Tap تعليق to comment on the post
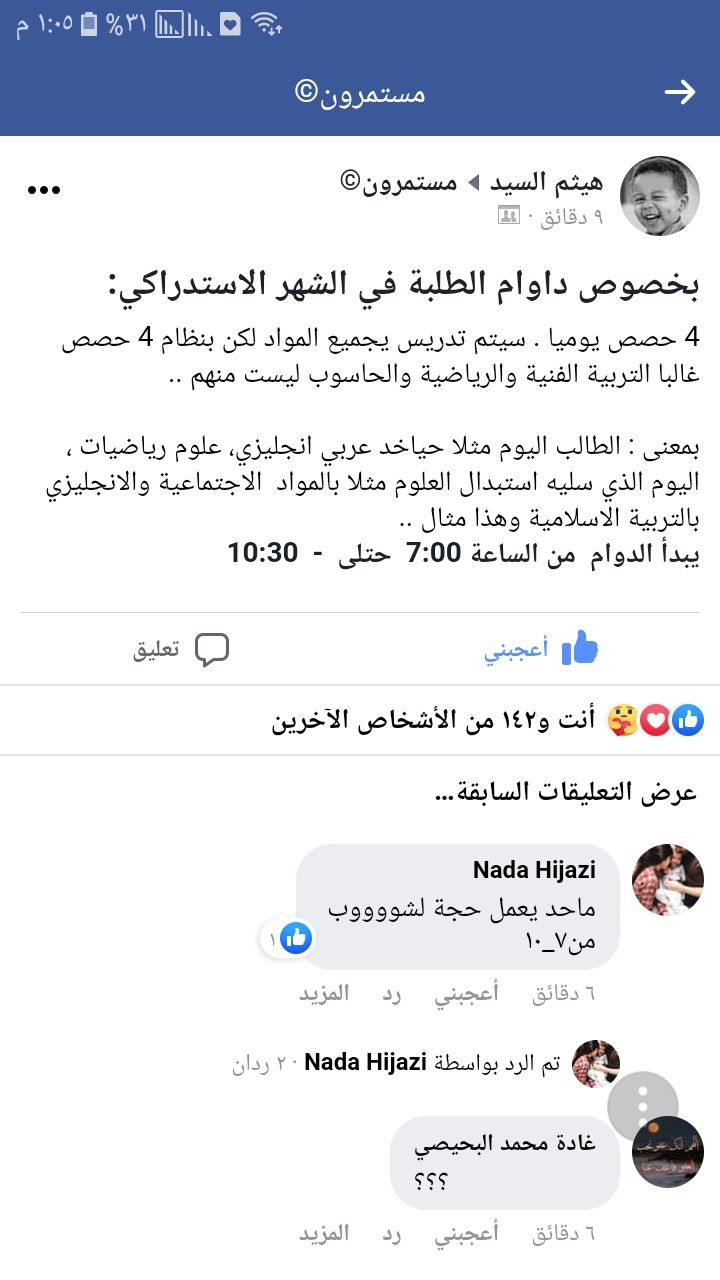The height and width of the screenshot is (1280, 720). click(182, 649)
